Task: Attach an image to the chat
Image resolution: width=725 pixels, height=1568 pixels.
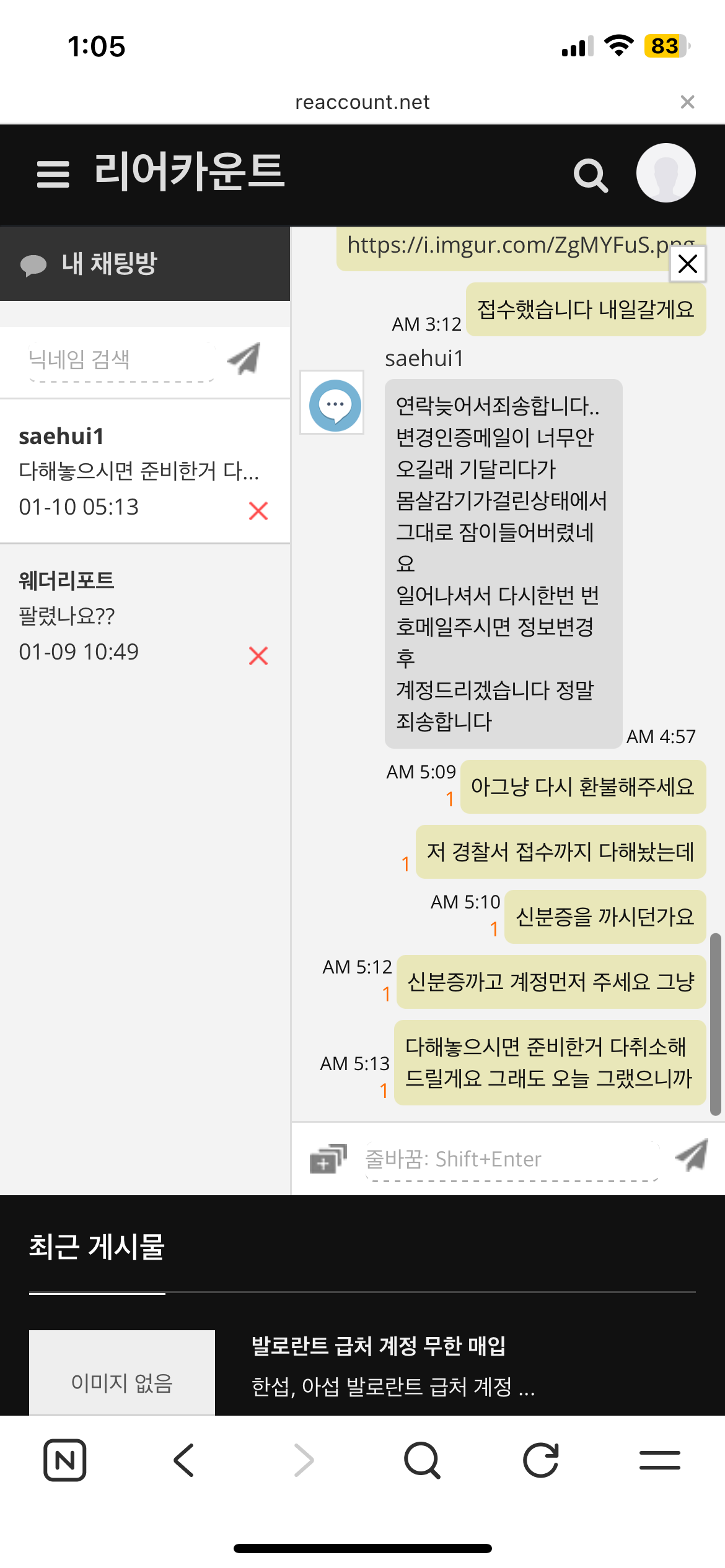Action: [x=327, y=1159]
